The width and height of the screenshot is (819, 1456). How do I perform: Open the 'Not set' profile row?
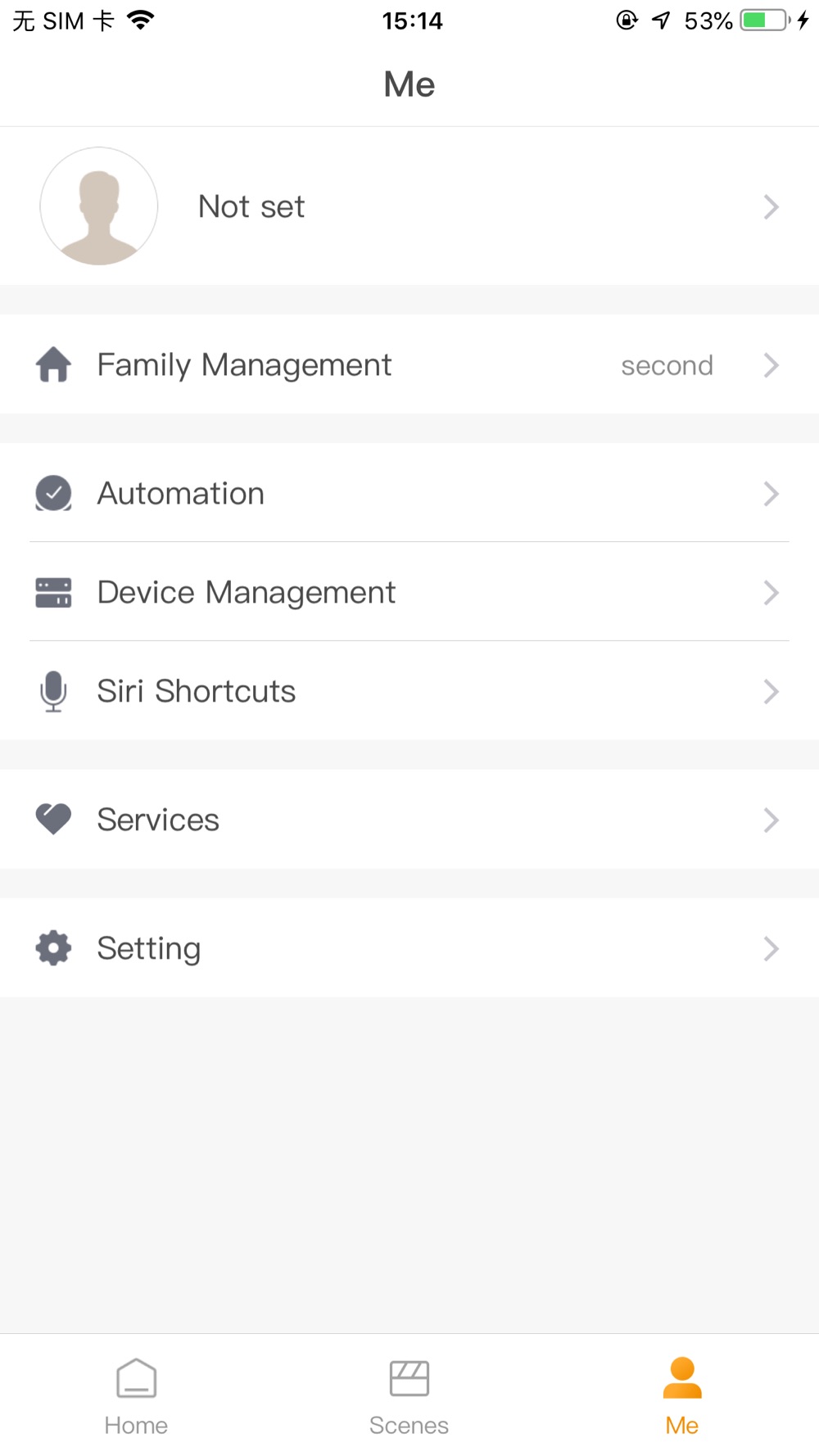click(409, 206)
